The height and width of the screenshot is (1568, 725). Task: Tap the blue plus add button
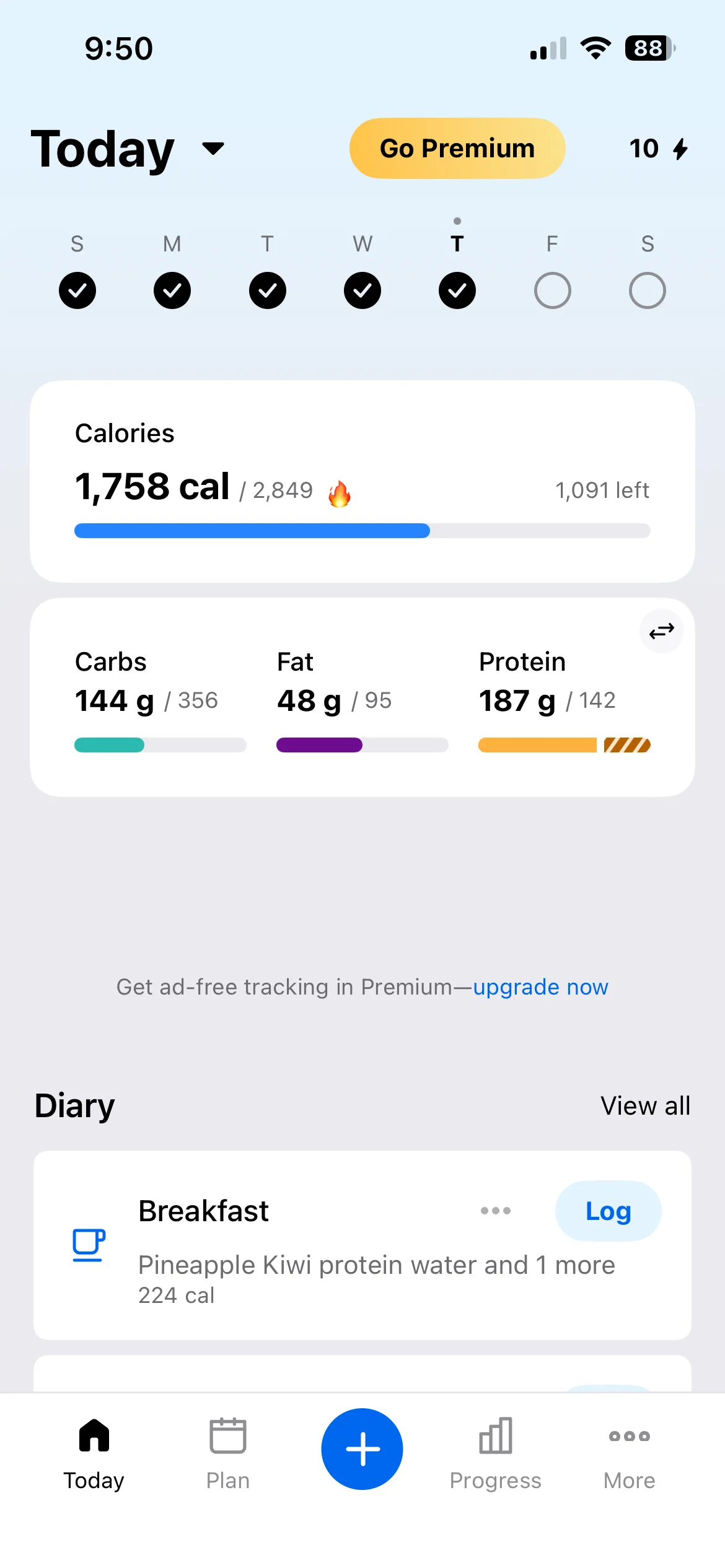[x=362, y=1448]
